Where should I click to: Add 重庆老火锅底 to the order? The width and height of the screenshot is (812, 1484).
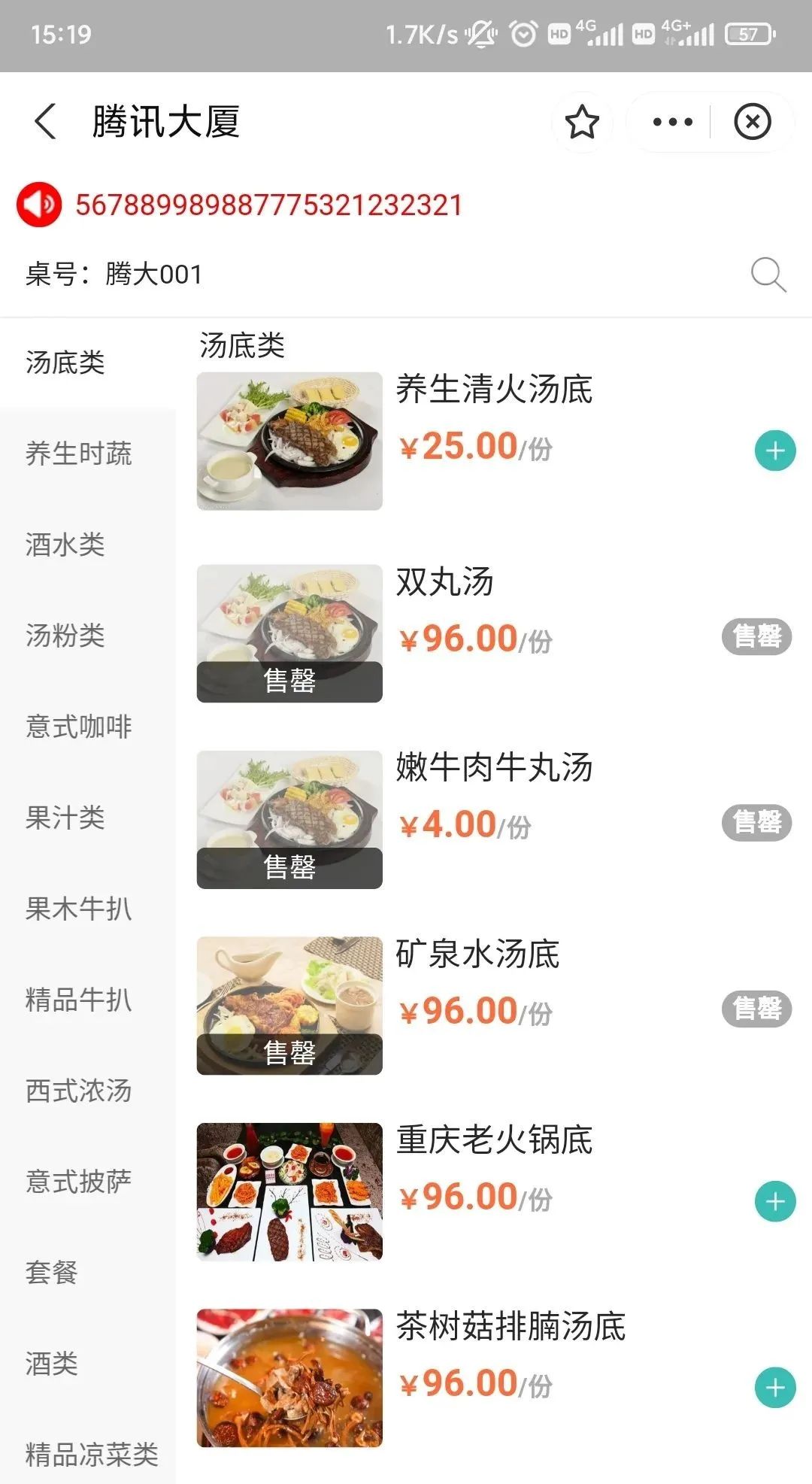[775, 1201]
